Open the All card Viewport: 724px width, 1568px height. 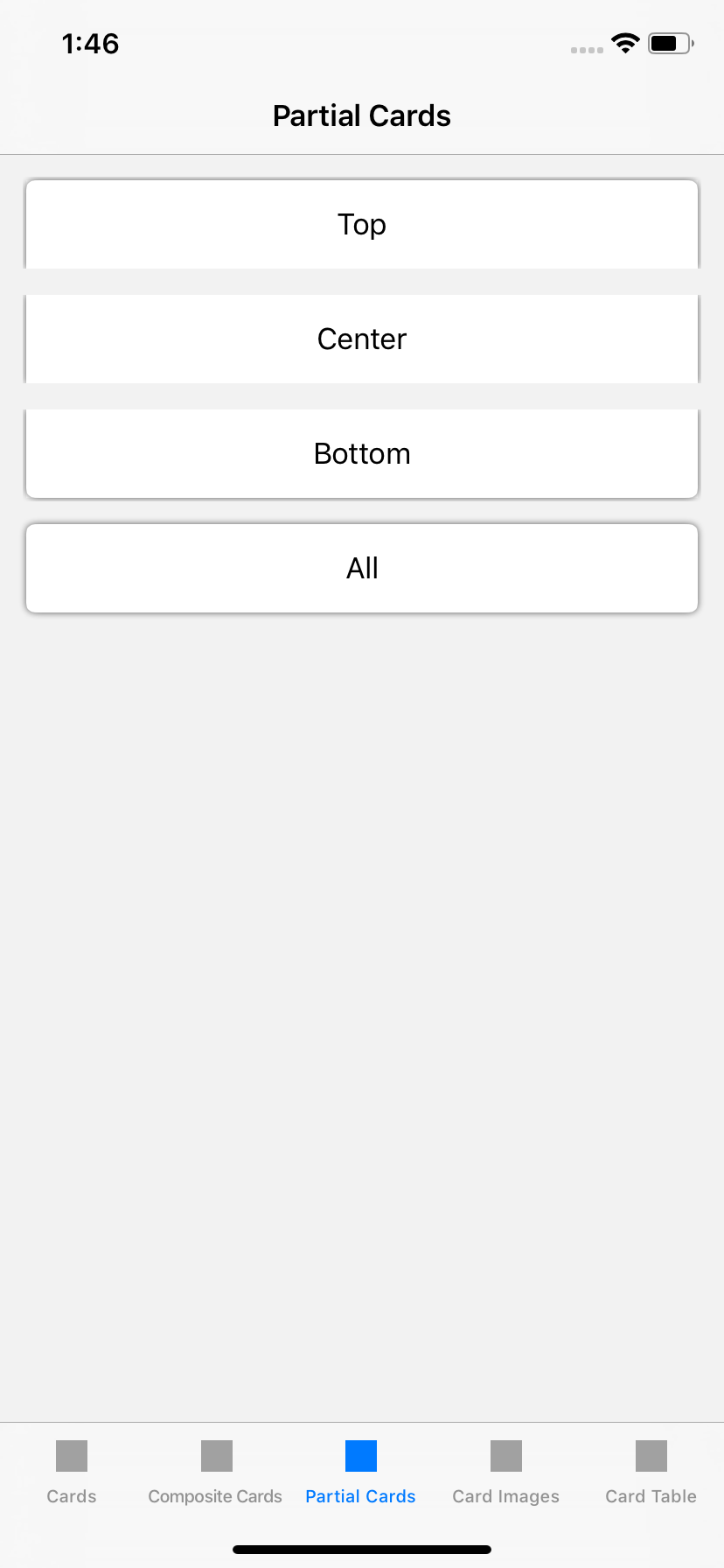coord(362,569)
